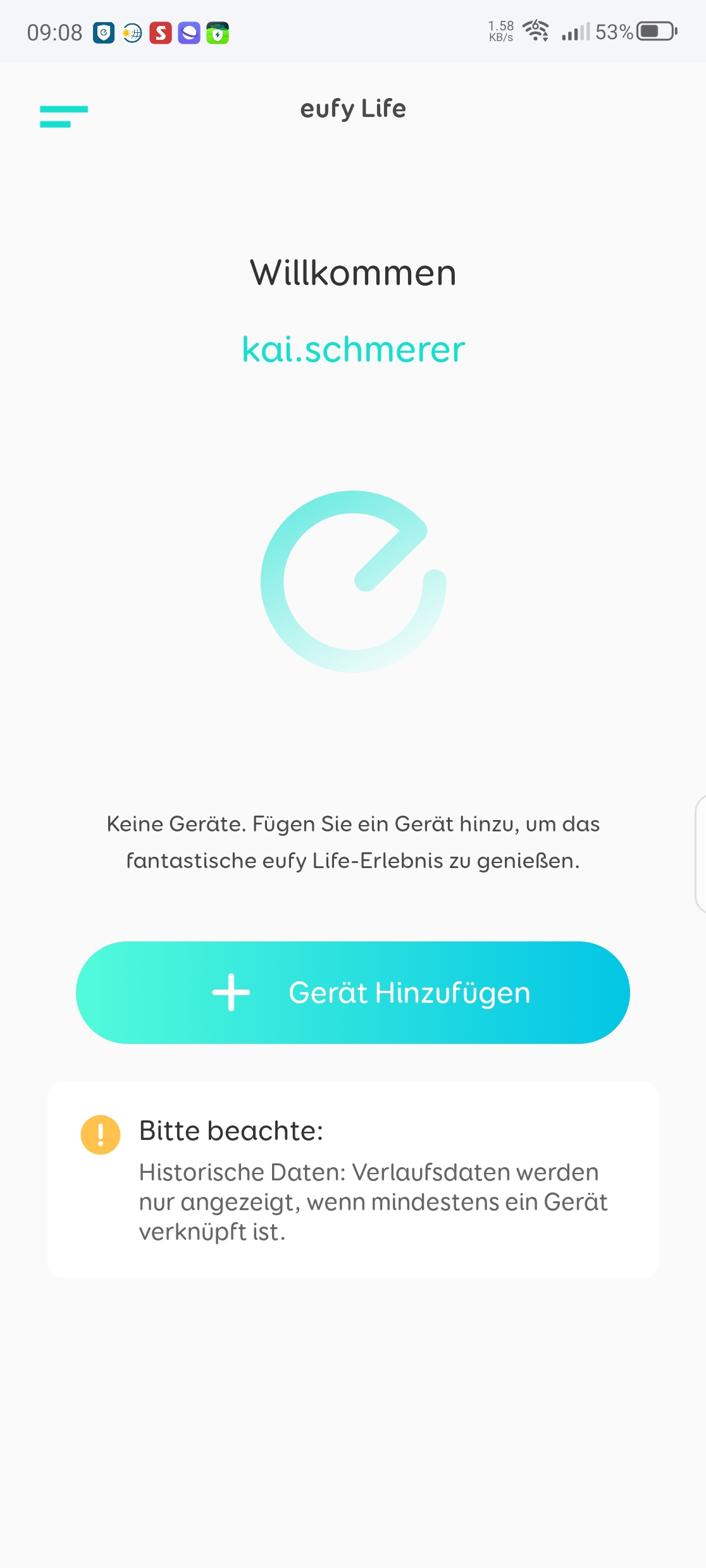This screenshot has width=706, height=1568.
Task: Open the drawer menu
Action: 64,116
